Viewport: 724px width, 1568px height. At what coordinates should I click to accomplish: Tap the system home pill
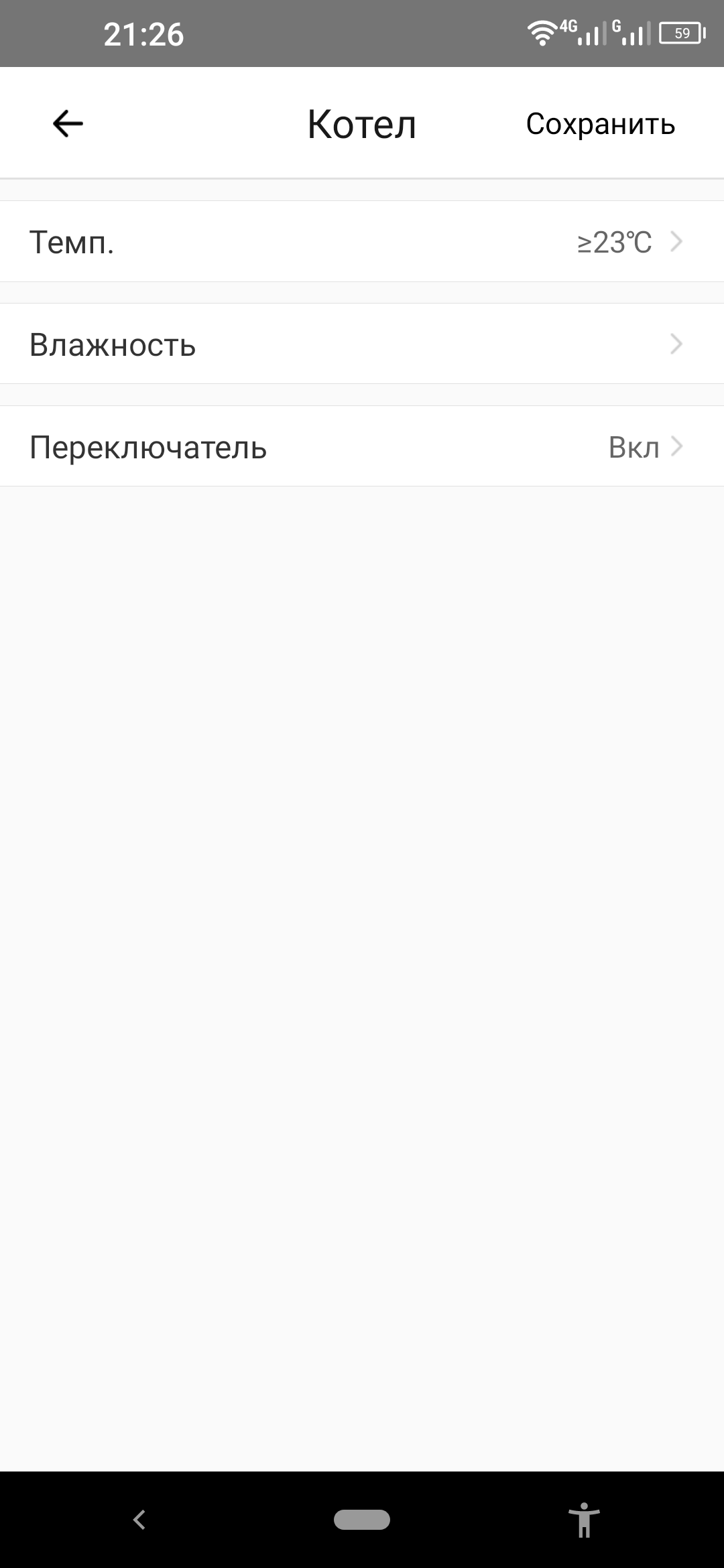pos(362,1519)
